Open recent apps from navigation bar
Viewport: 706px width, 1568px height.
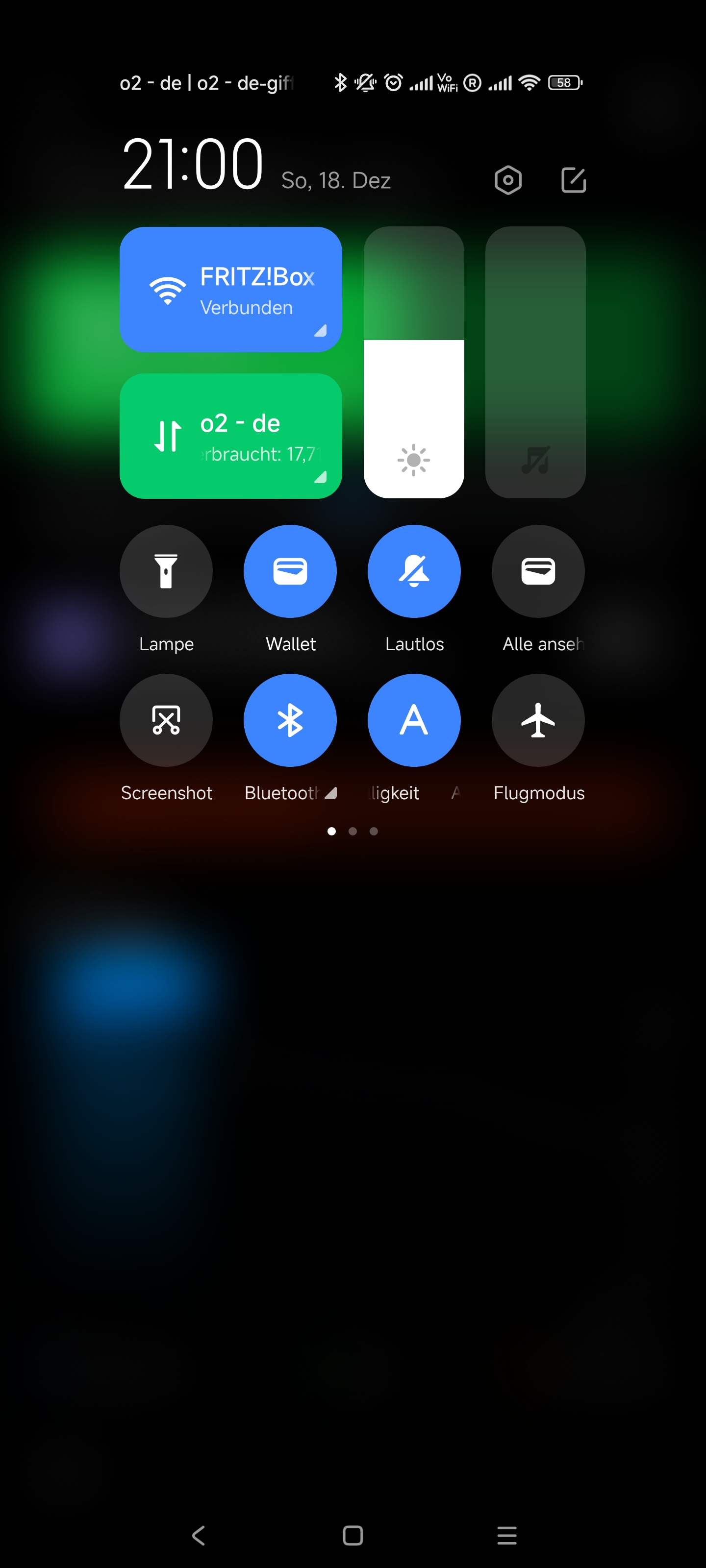pyautogui.click(x=507, y=1535)
